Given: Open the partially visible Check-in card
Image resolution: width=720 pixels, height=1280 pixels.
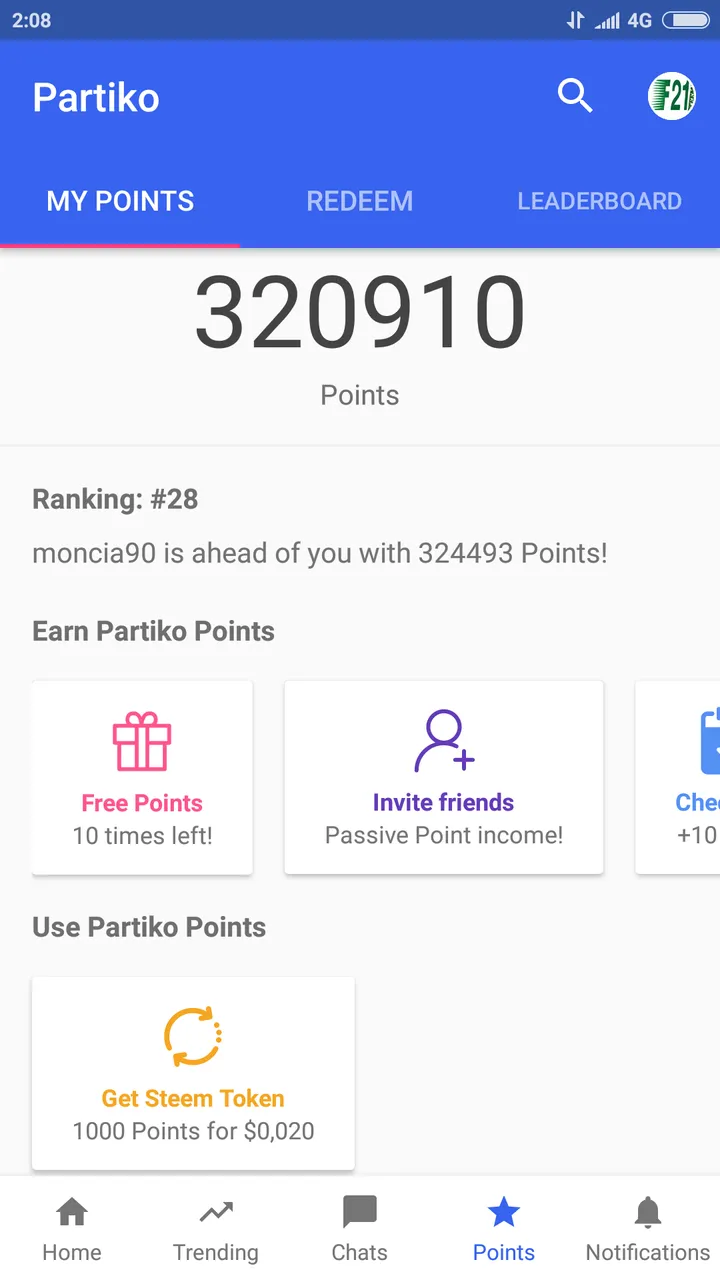Looking at the screenshot, I should [x=678, y=778].
